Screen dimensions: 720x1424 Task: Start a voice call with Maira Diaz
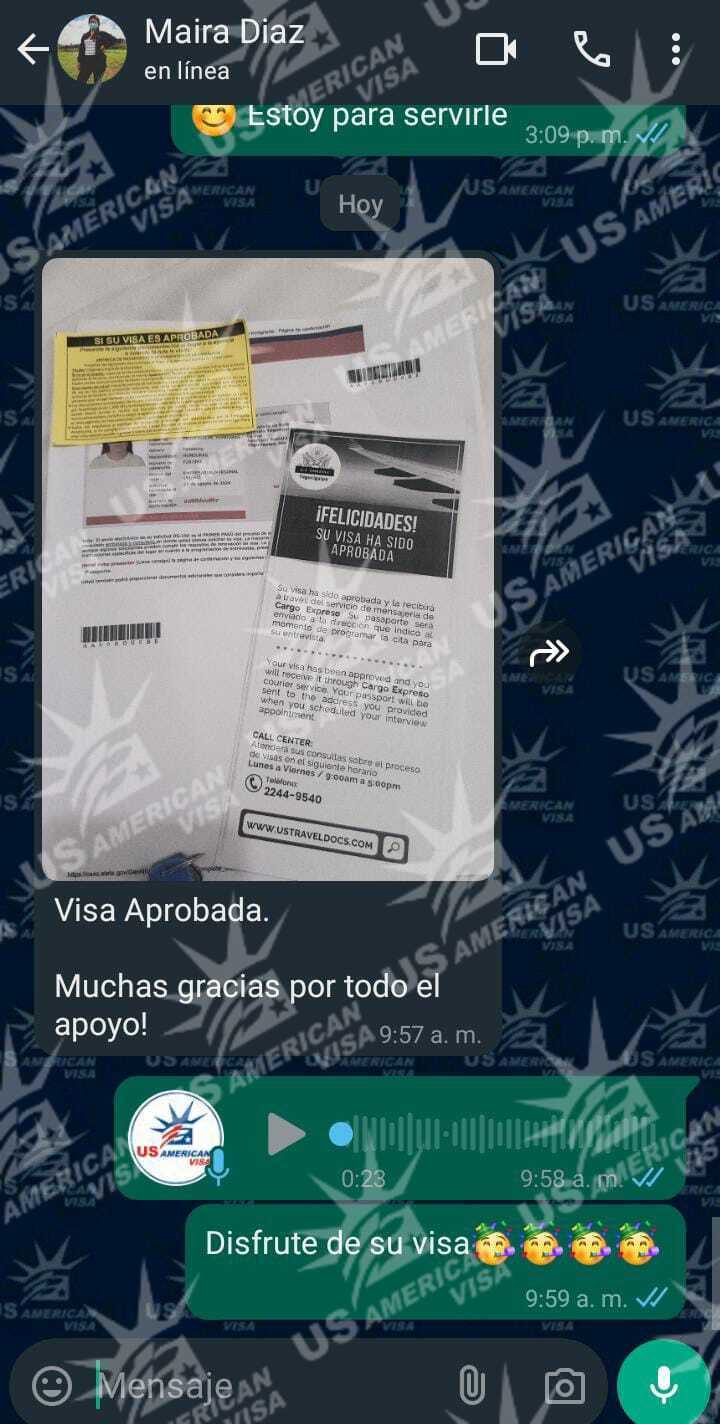pos(591,49)
